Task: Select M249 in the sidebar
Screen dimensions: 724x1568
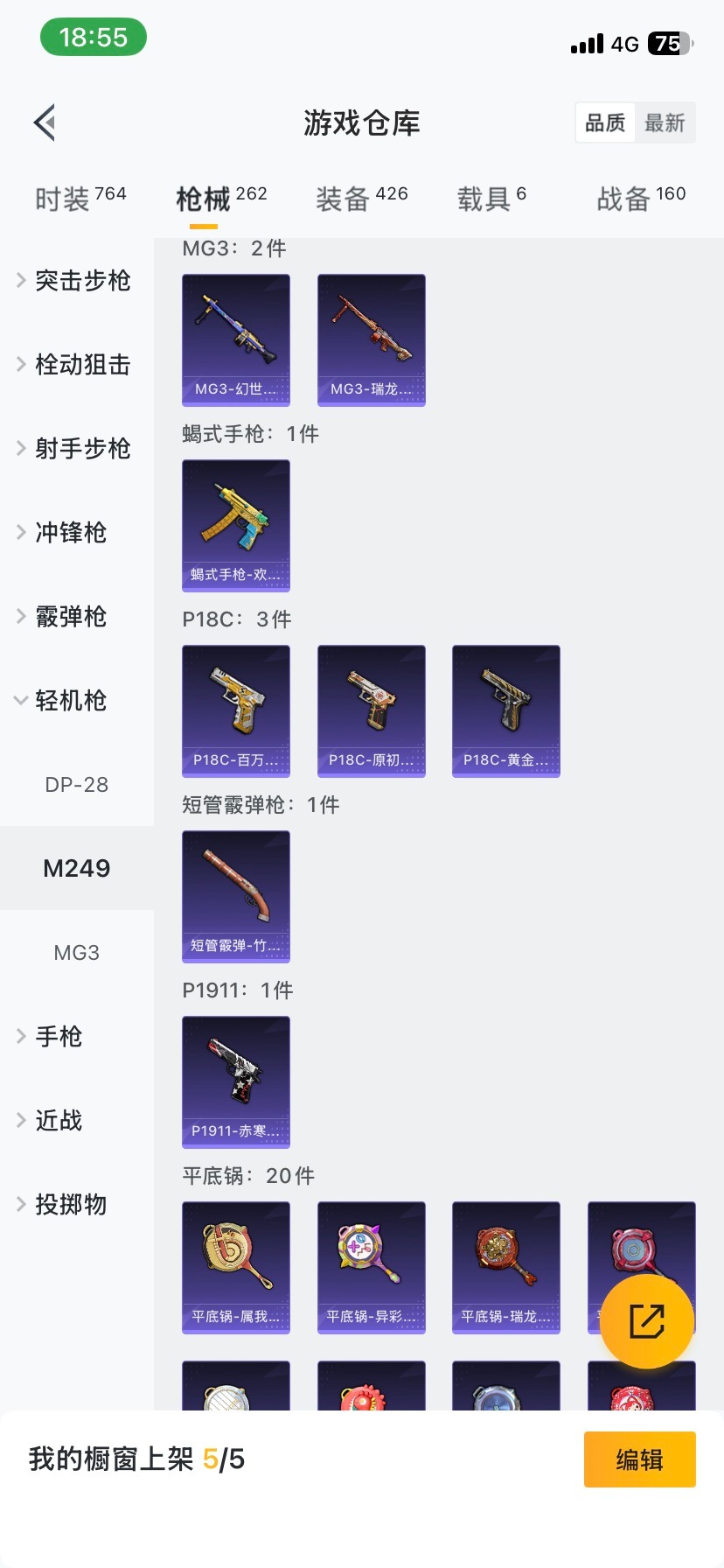Action: click(x=76, y=868)
